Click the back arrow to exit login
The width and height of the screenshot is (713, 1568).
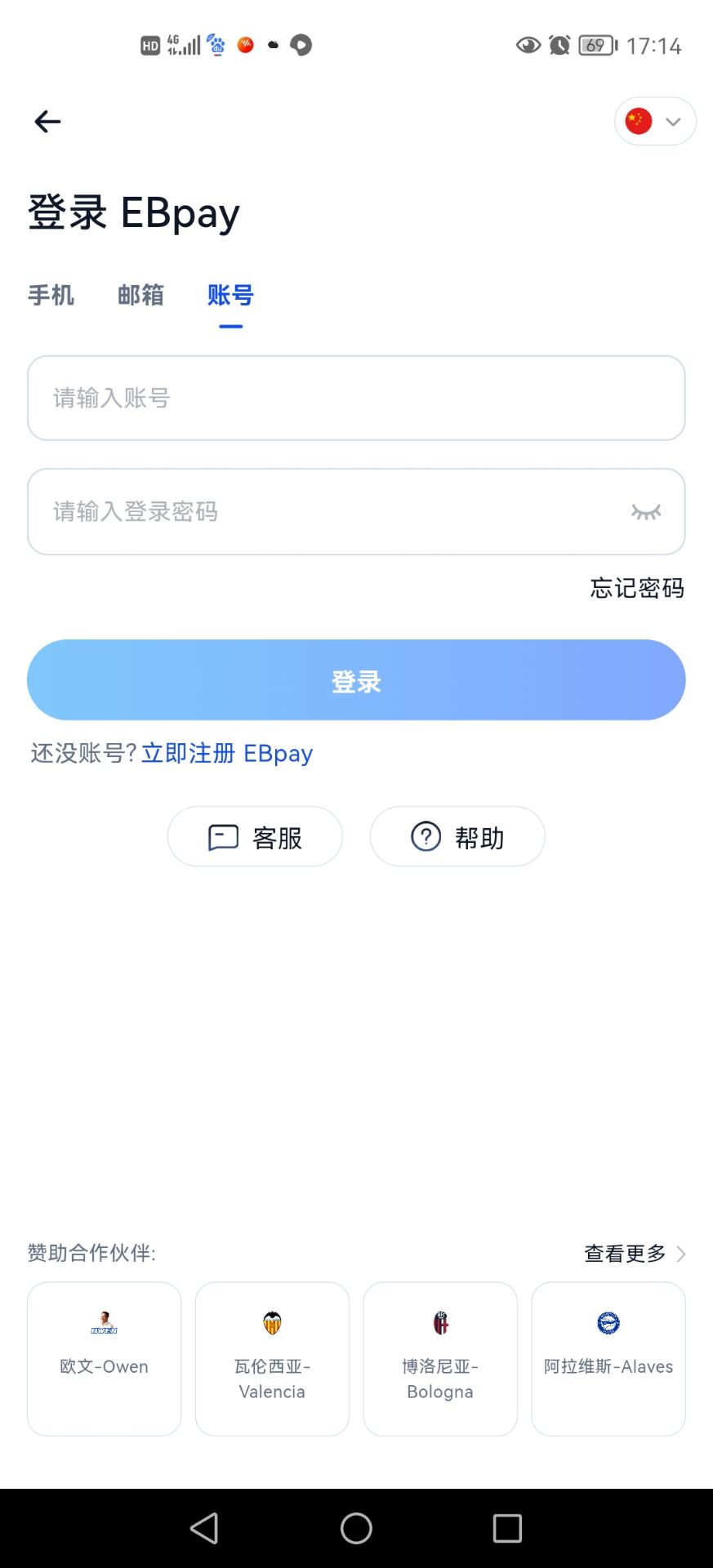pyautogui.click(x=47, y=121)
